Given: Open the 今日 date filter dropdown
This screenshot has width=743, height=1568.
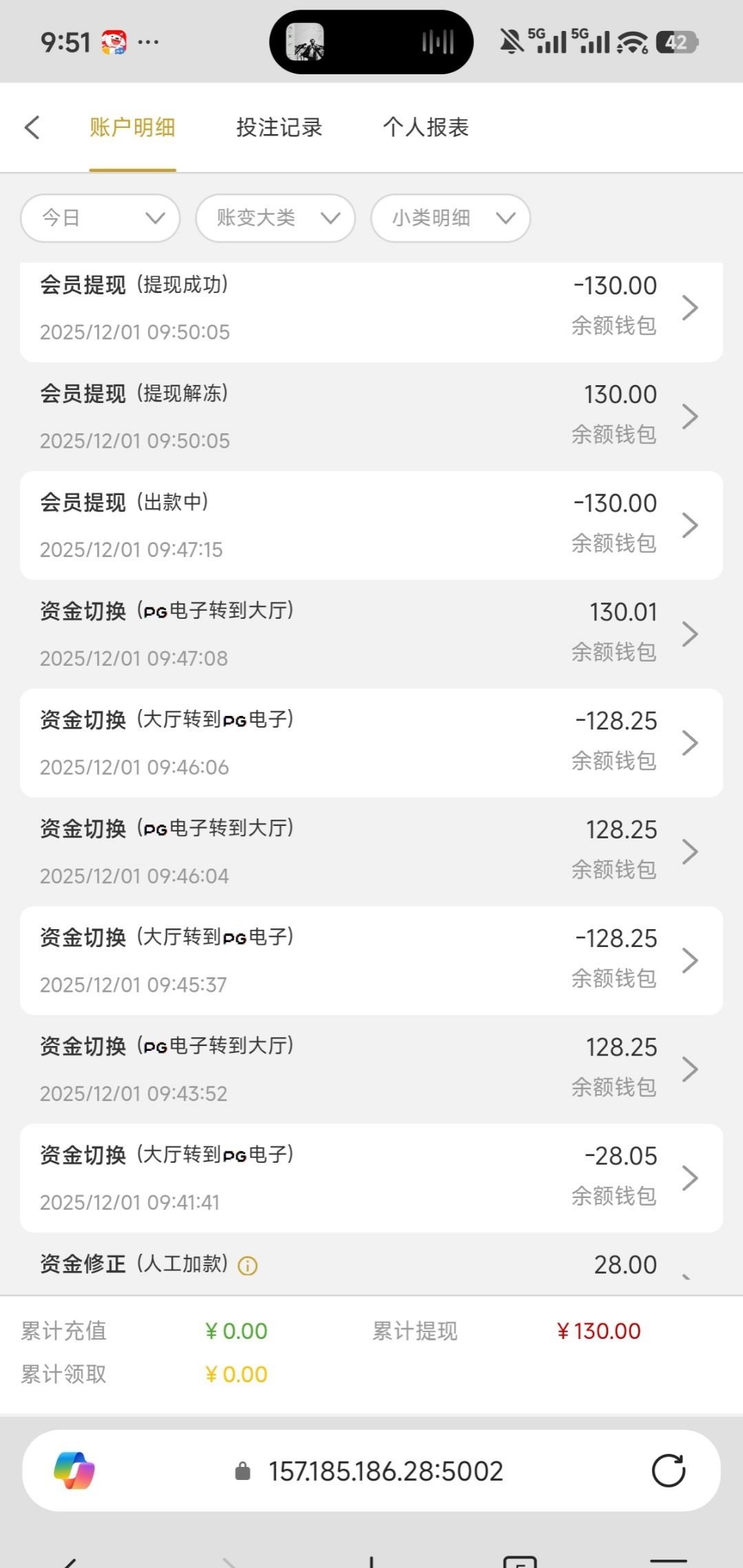Looking at the screenshot, I should coord(100,218).
